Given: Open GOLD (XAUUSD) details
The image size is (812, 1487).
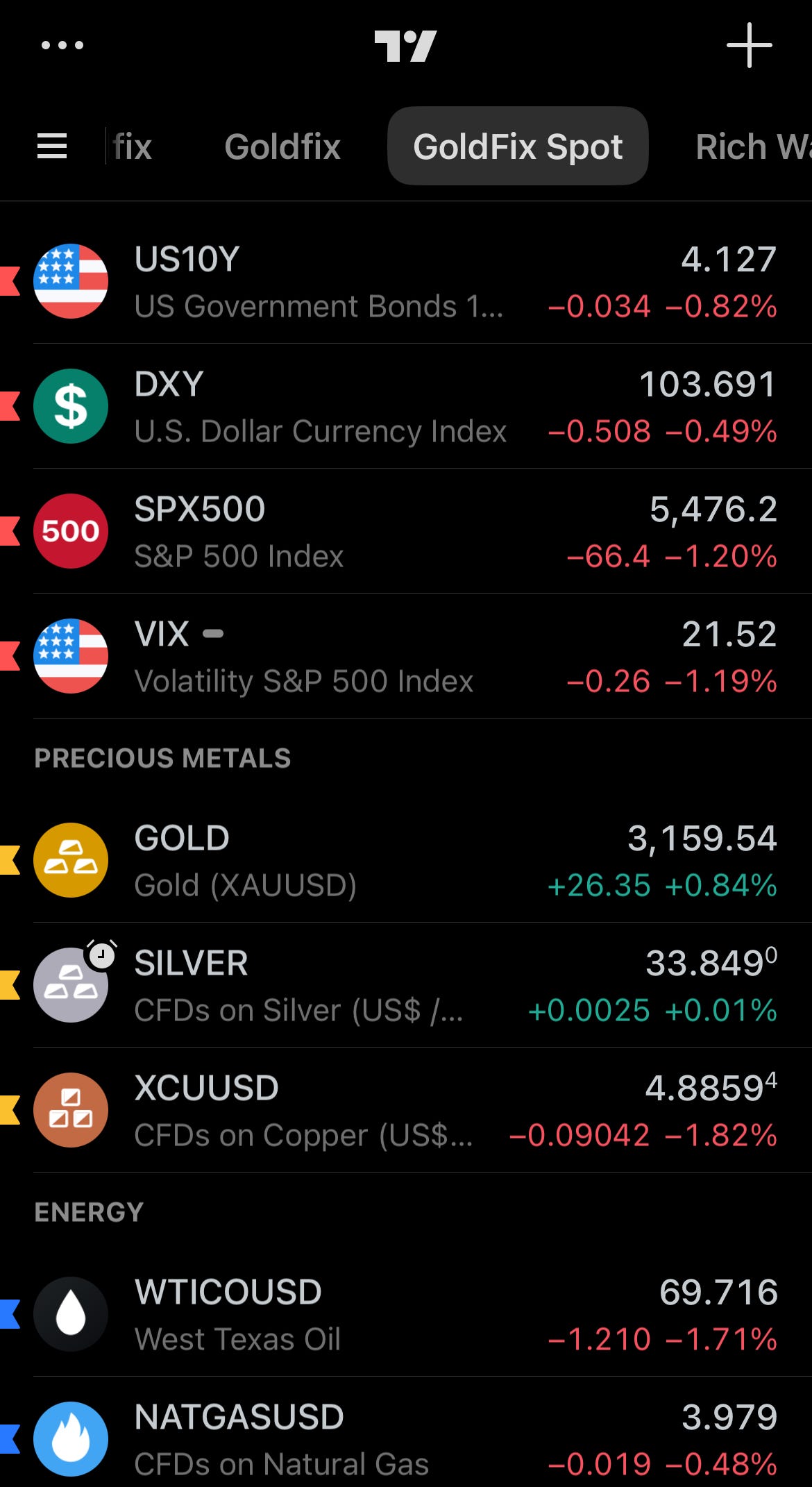Looking at the screenshot, I should pyautogui.click(x=406, y=860).
